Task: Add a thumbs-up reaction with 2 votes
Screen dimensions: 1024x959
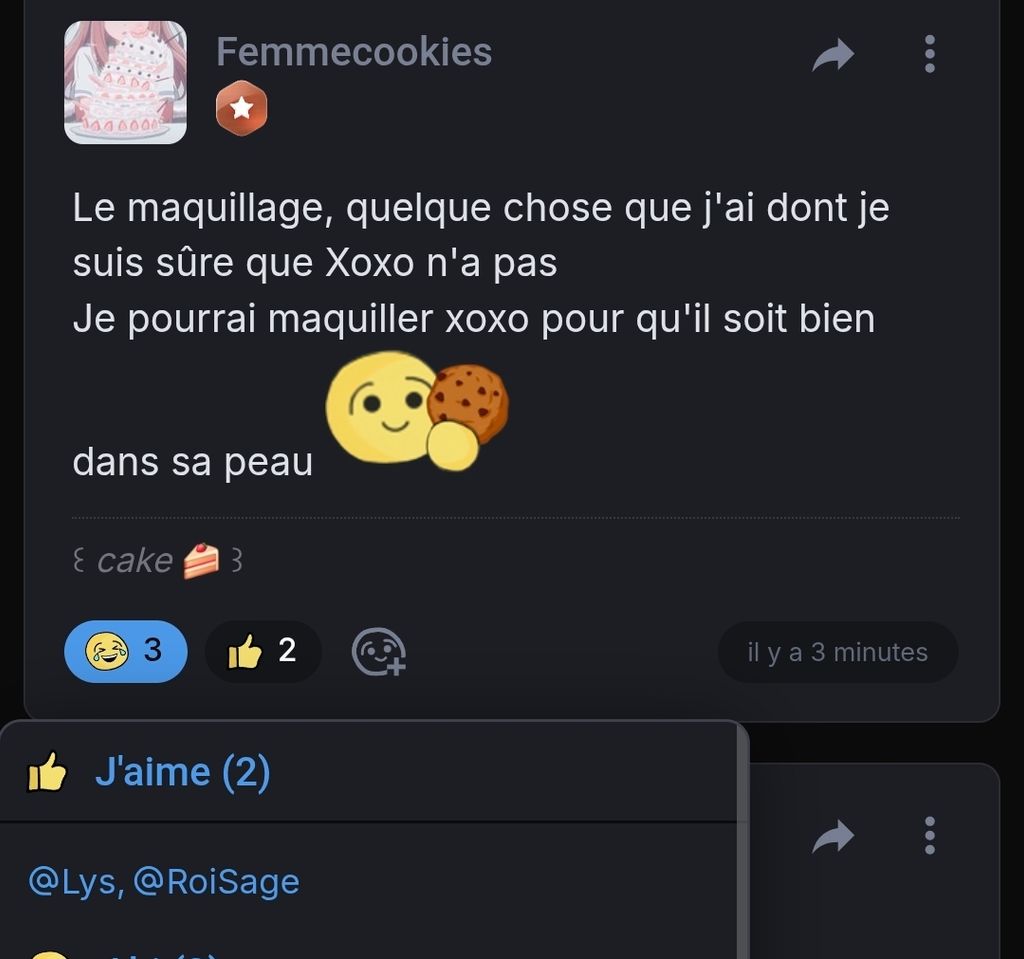Action: [x=263, y=651]
